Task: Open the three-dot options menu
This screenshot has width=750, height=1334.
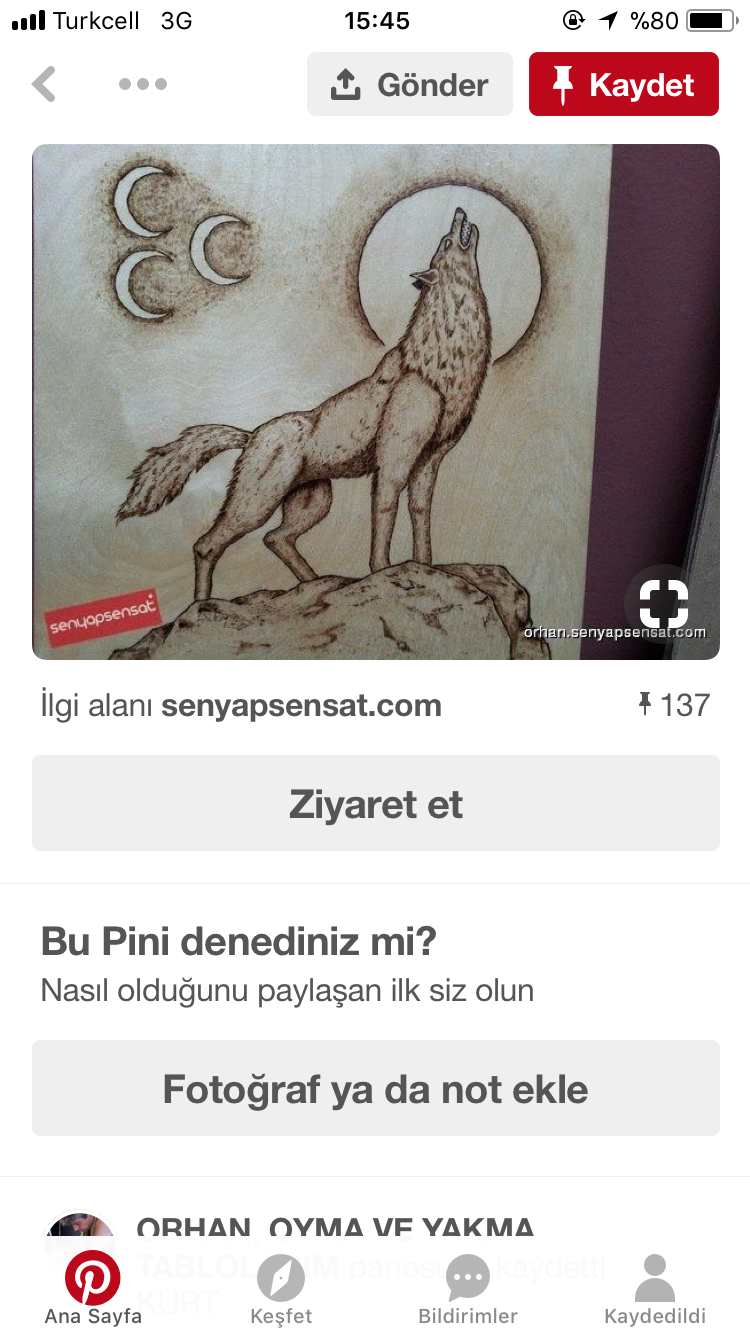Action: tap(142, 84)
